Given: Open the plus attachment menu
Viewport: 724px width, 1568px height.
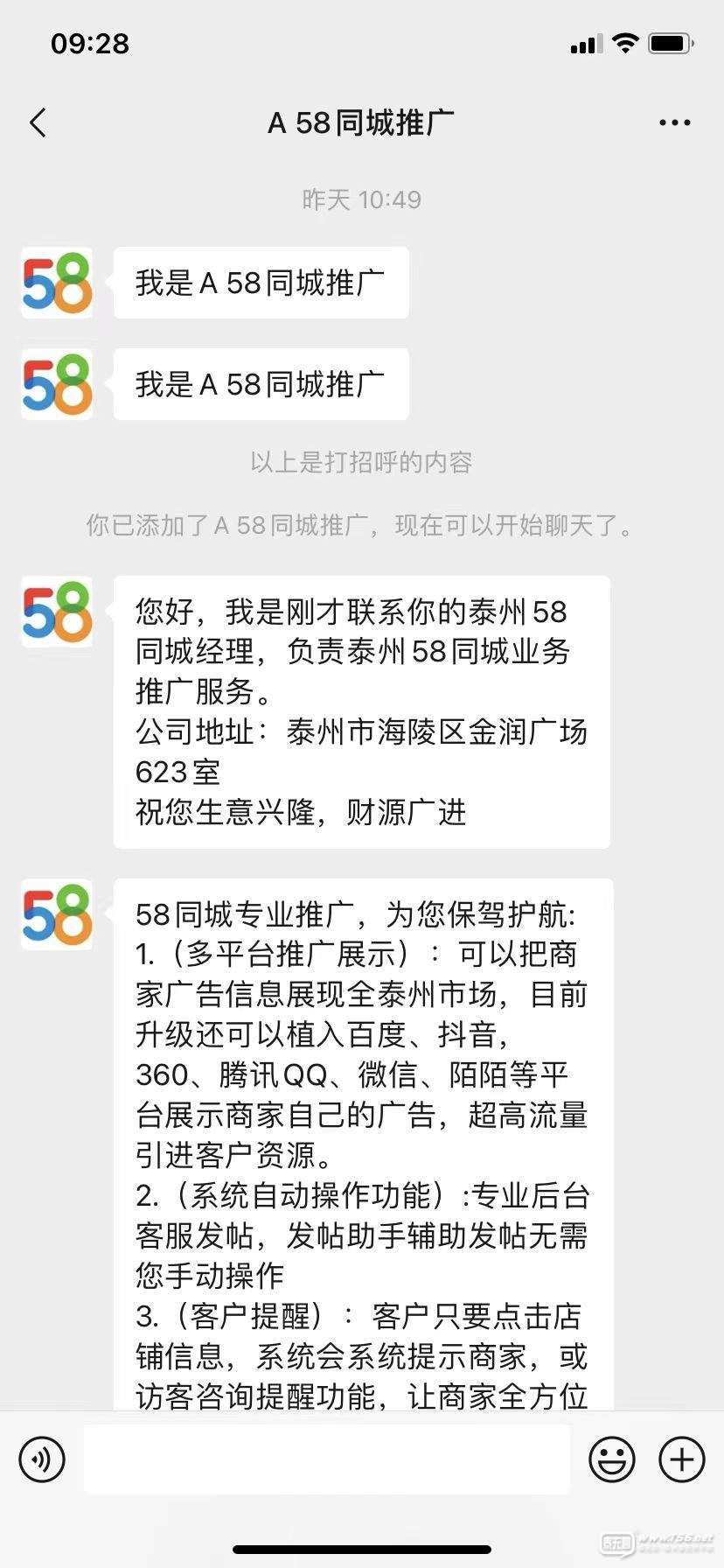Looking at the screenshot, I should (681, 1459).
